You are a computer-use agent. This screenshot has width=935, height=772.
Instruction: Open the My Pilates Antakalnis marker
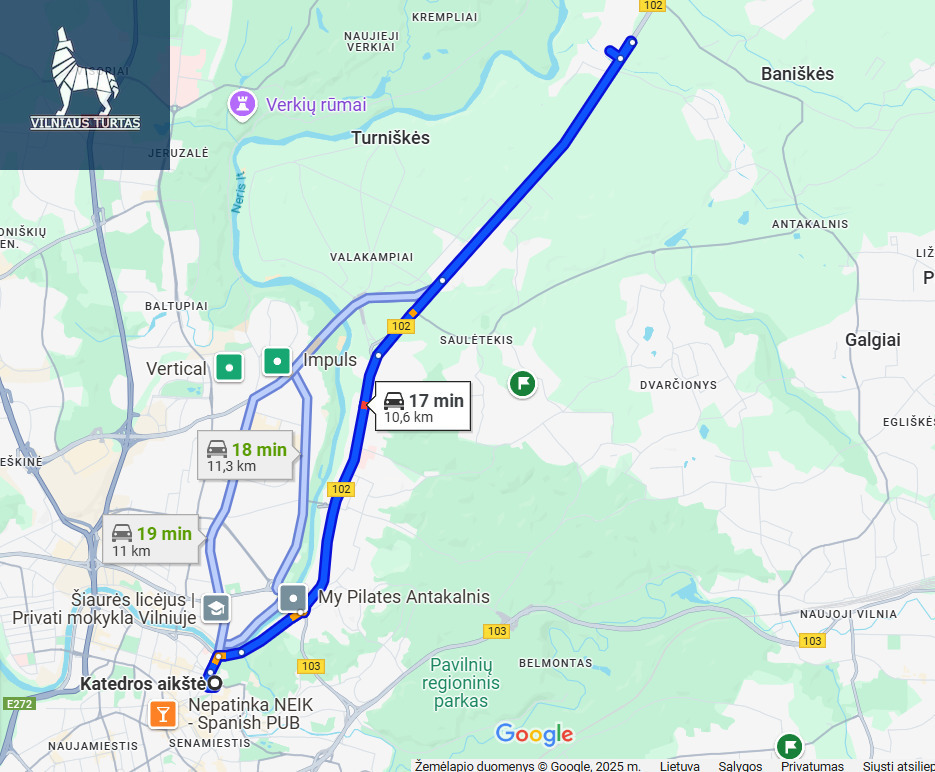[x=293, y=598]
